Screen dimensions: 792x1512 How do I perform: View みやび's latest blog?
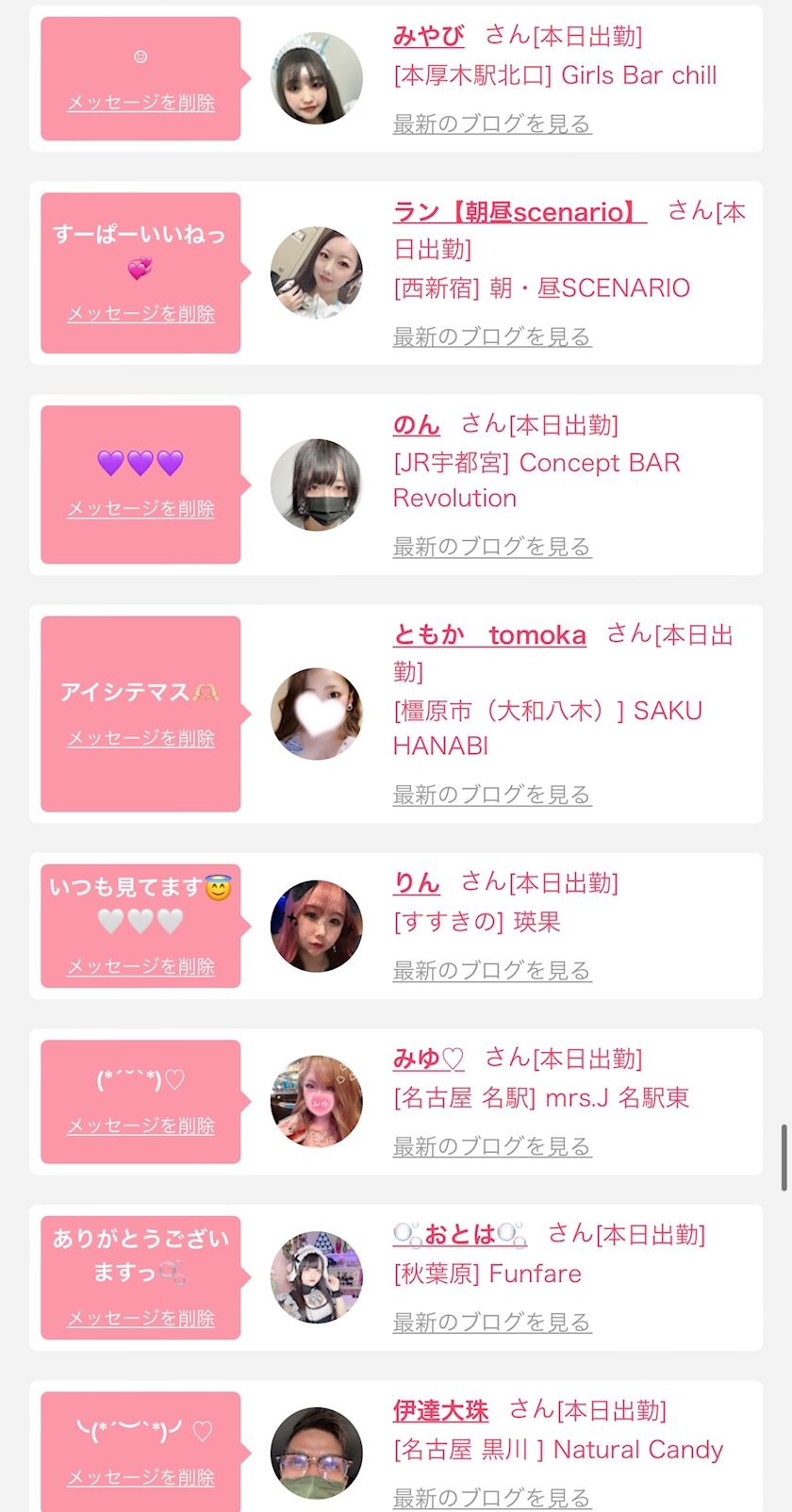[492, 123]
